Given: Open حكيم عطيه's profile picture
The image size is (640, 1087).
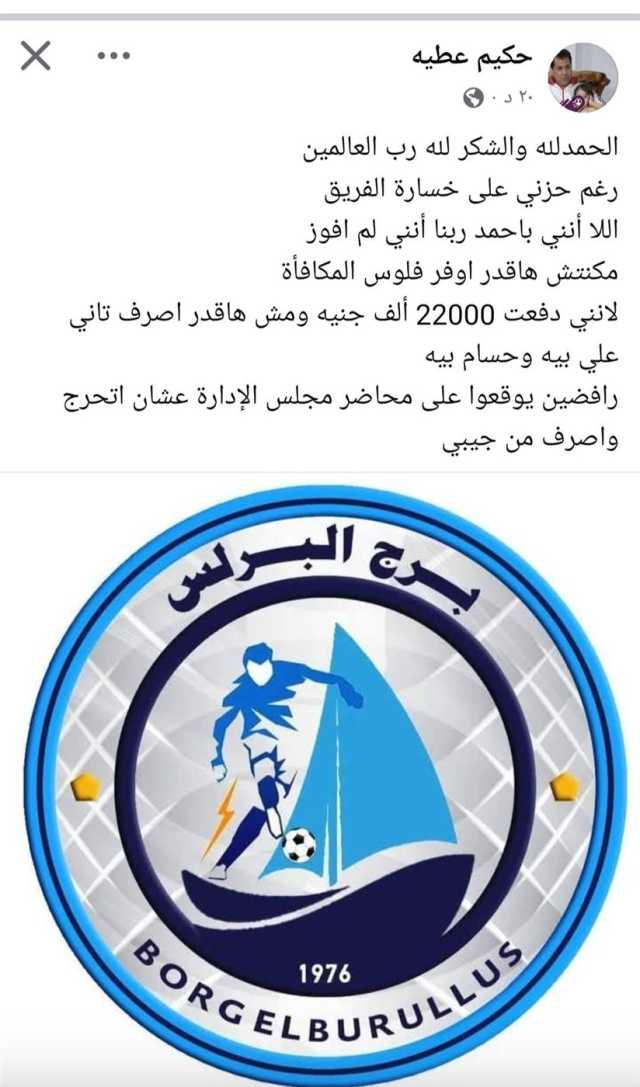Looking at the screenshot, I should [582, 77].
